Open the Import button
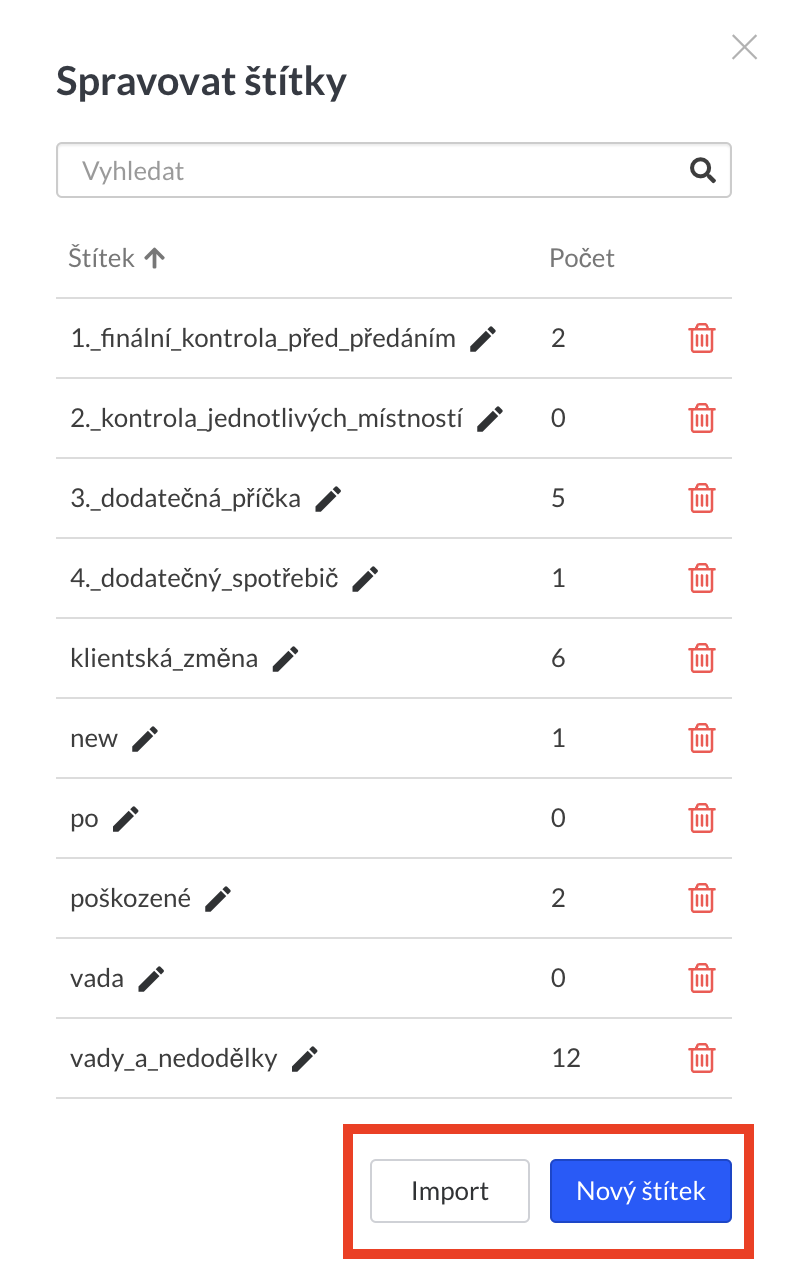Image resolution: width=786 pixels, height=1278 pixels. (x=450, y=1191)
